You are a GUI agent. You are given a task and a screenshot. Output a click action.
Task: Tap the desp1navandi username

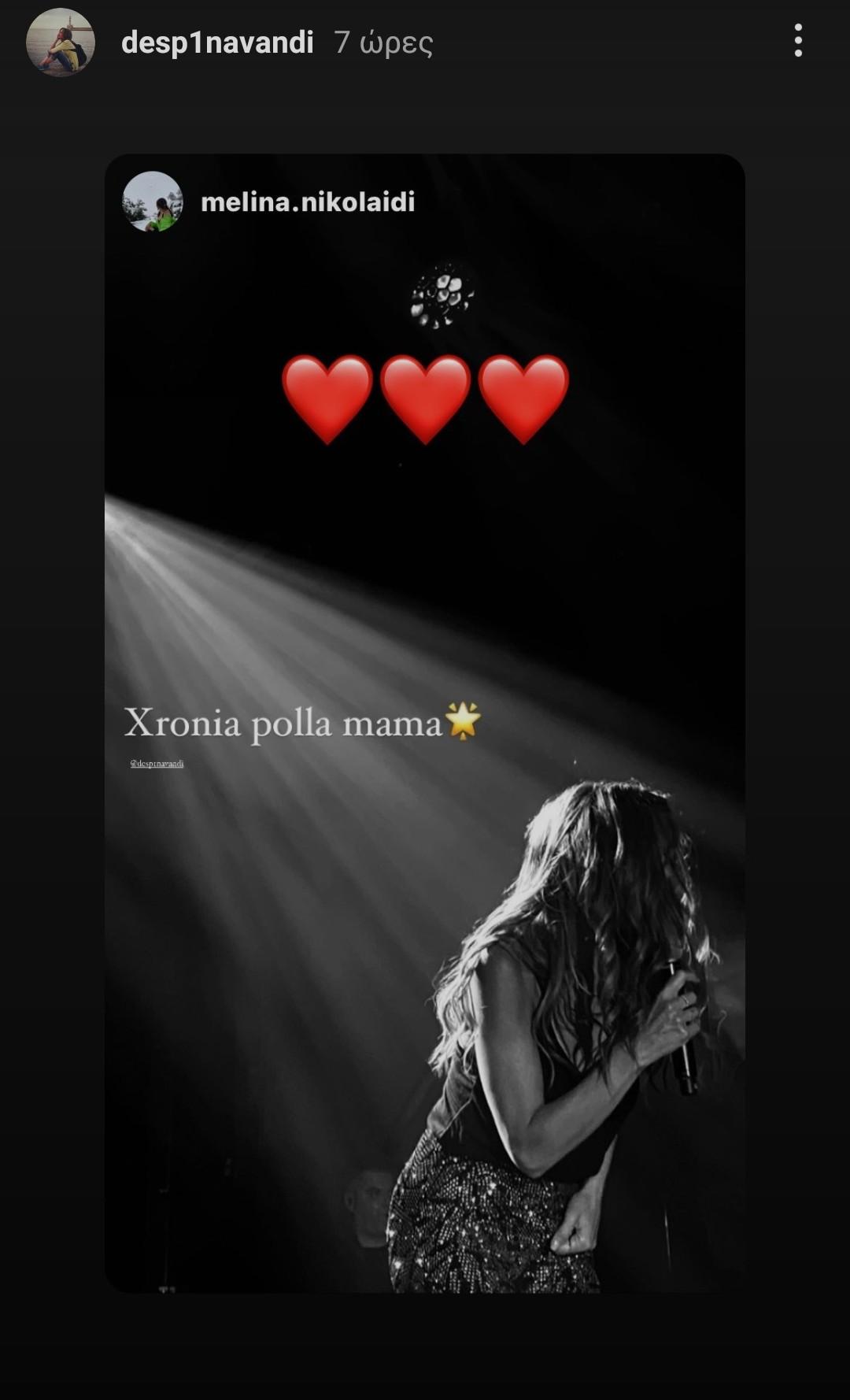click(217, 43)
